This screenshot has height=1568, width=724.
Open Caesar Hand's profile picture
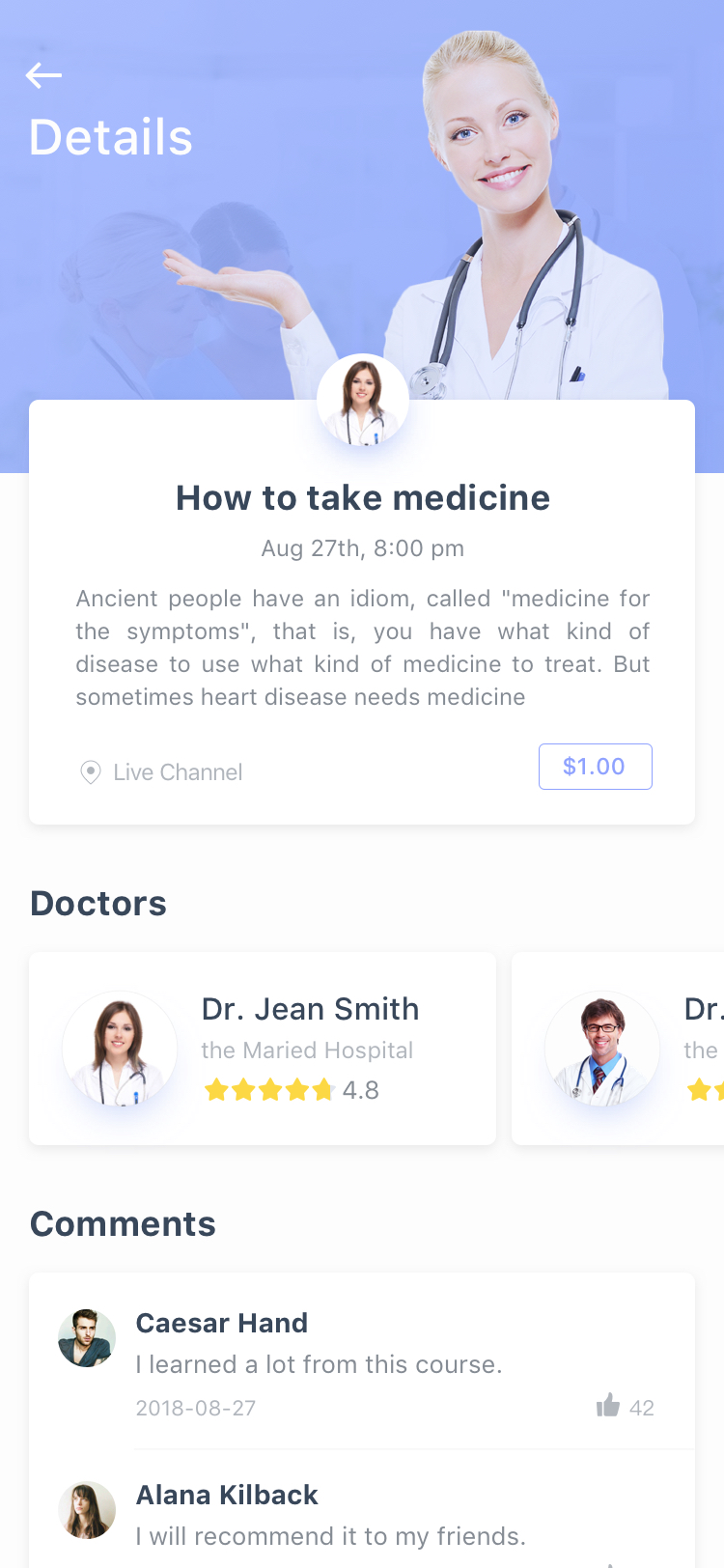(87, 1338)
